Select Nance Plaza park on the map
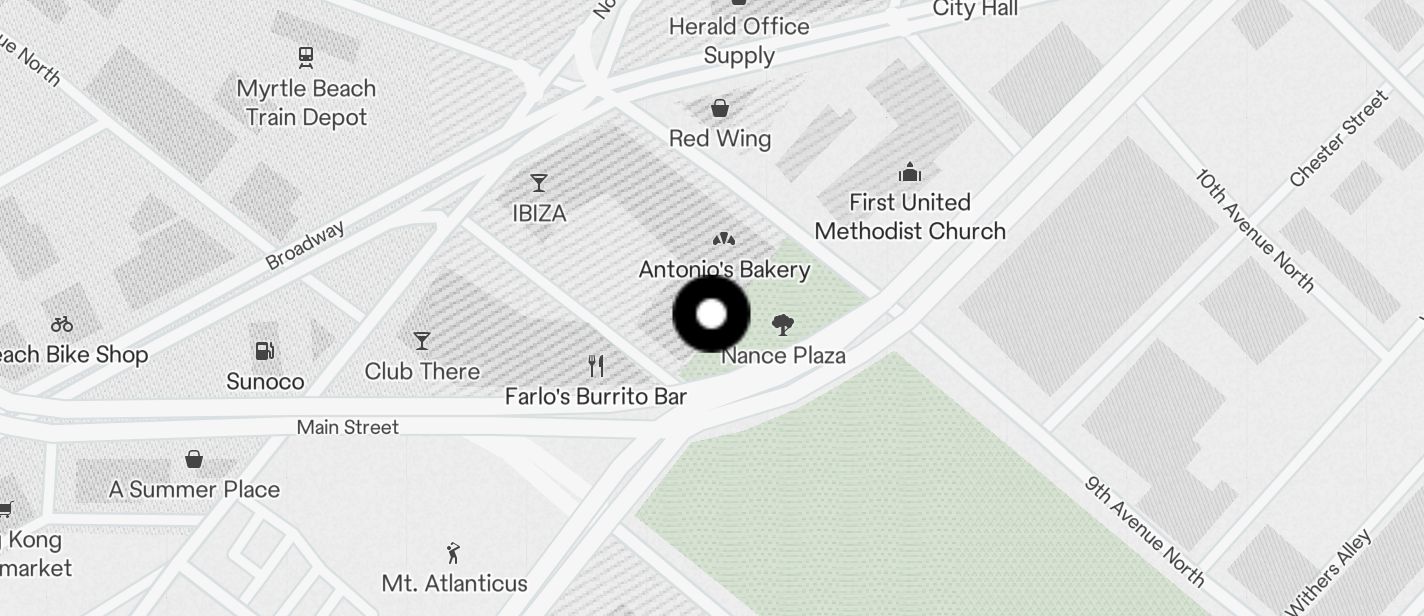The height and width of the screenshot is (616, 1424). [x=783, y=325]
